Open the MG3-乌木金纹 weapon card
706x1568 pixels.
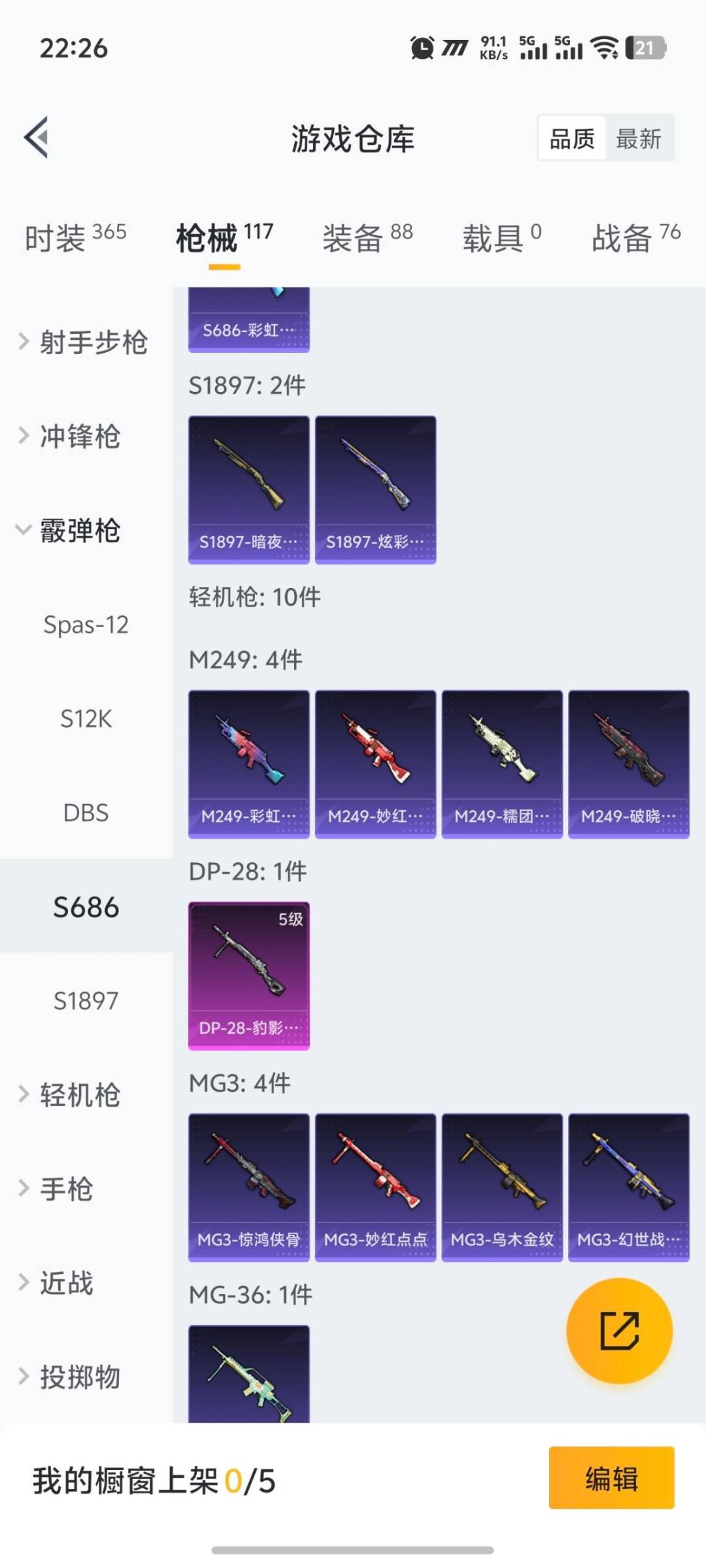(502, 1186)
